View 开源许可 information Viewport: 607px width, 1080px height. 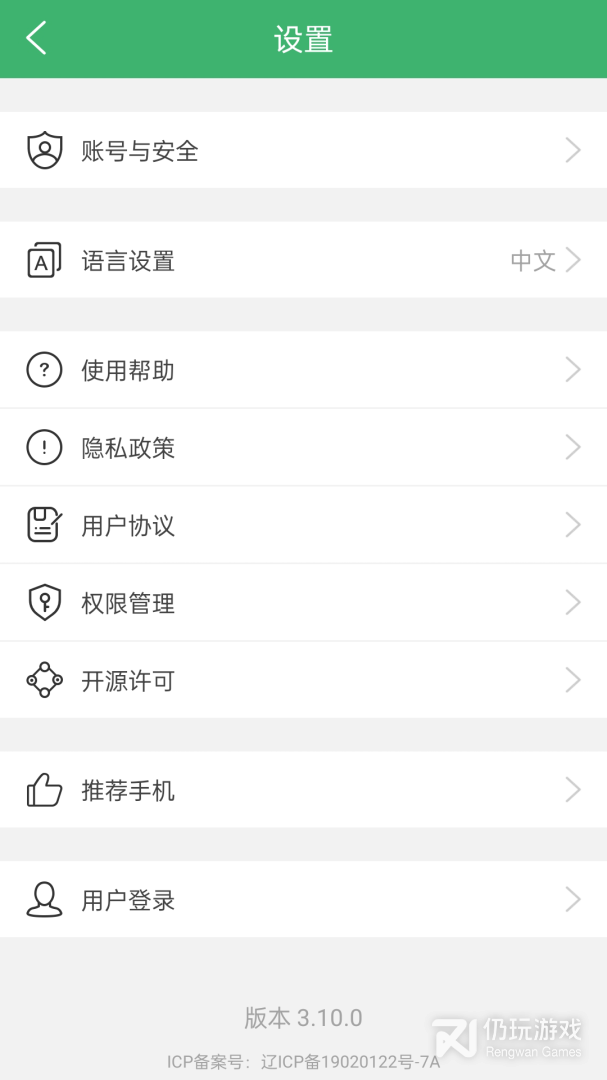128,681
